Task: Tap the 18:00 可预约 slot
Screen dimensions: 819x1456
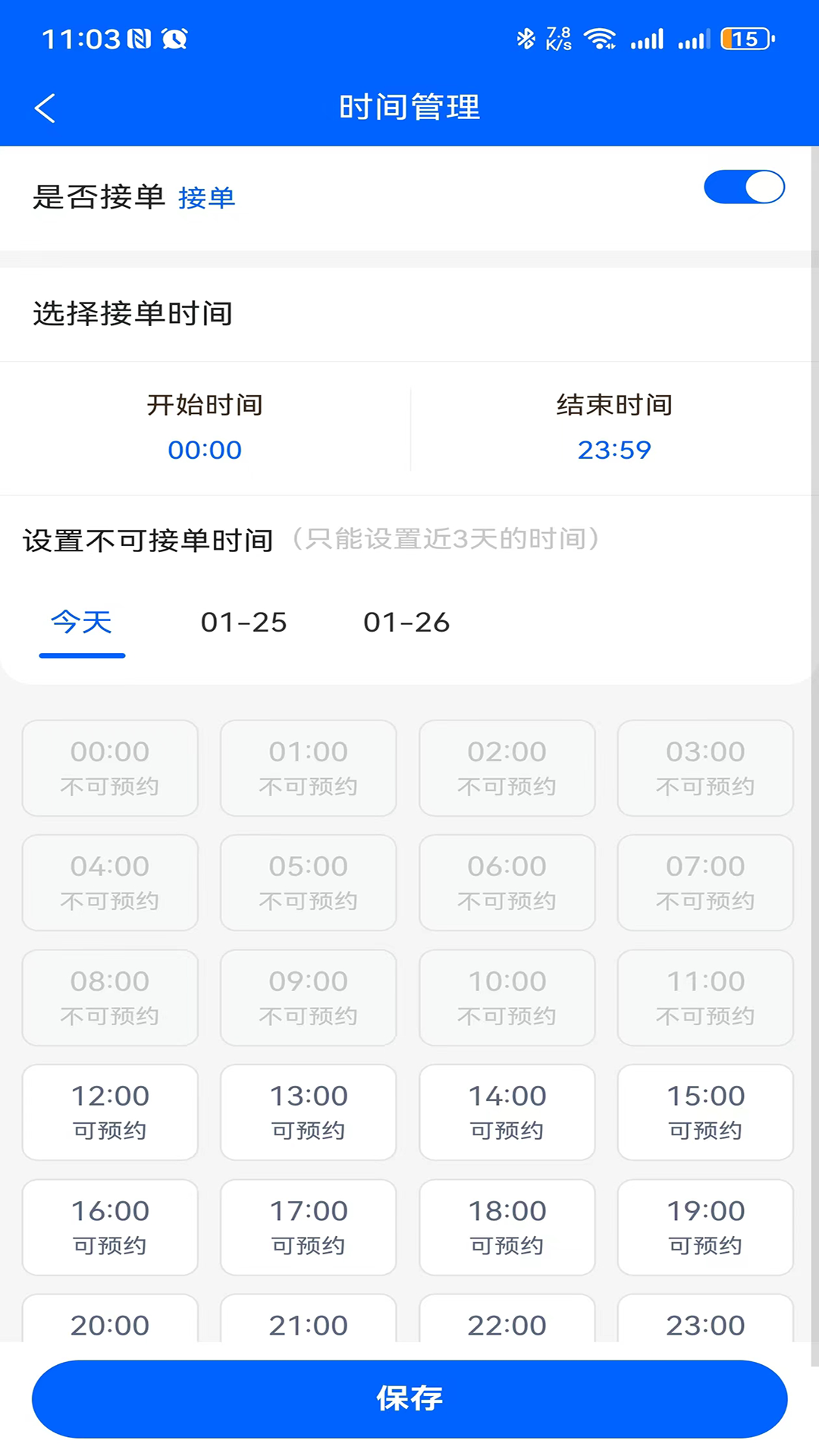Action: pos(507,1226)
